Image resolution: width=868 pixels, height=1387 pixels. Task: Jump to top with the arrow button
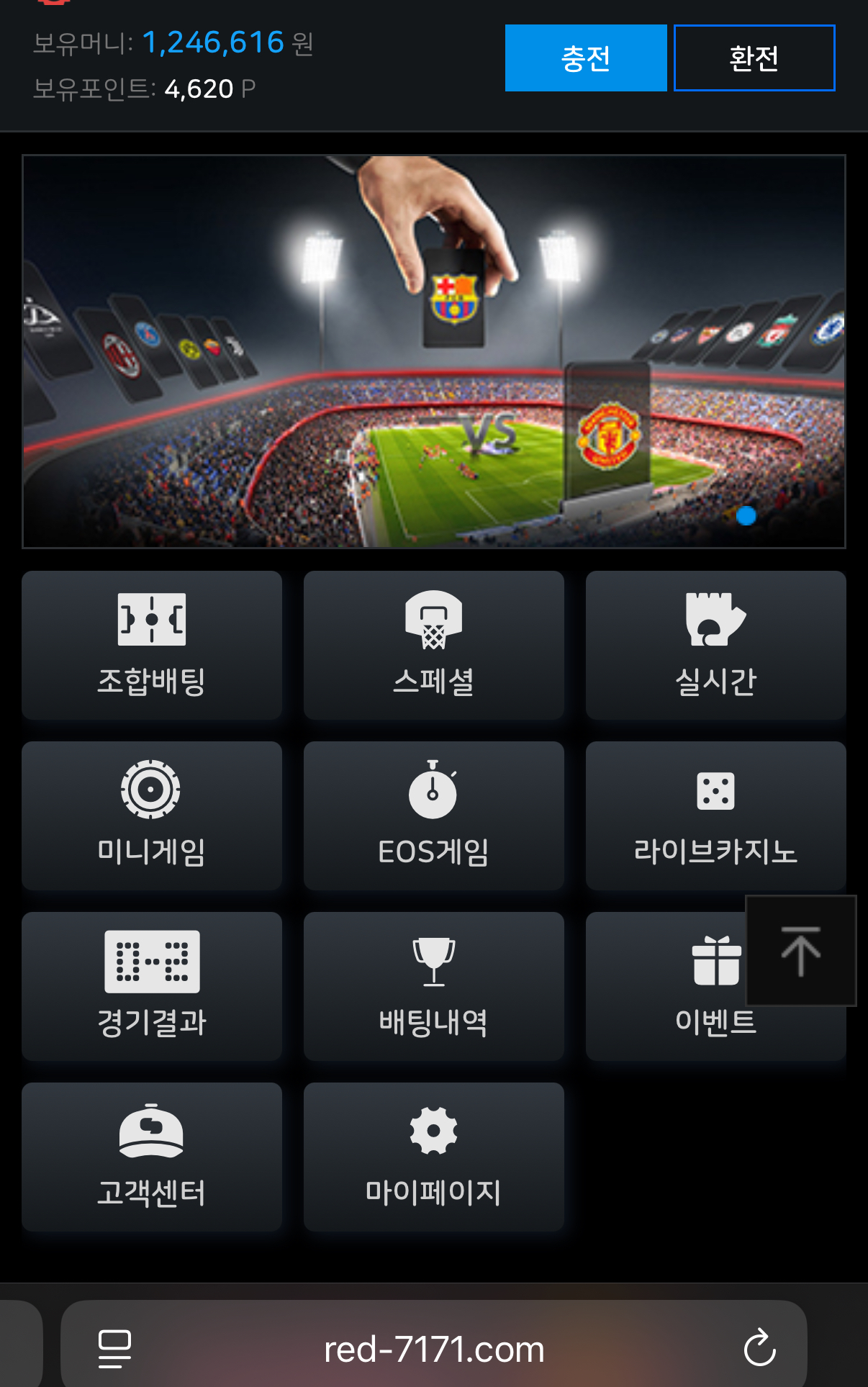tap(800, 950)
